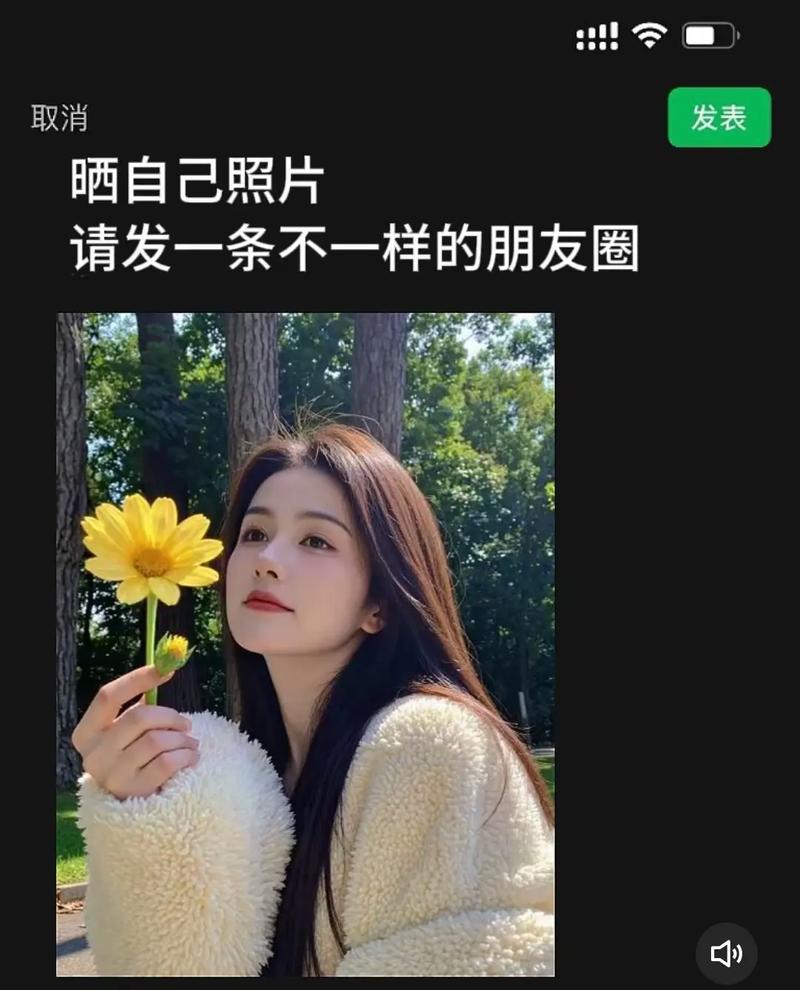Publish the post with 发表
The height and width of the screenshot is (990, 800).
pyautogui.click(x=719, y=117)
